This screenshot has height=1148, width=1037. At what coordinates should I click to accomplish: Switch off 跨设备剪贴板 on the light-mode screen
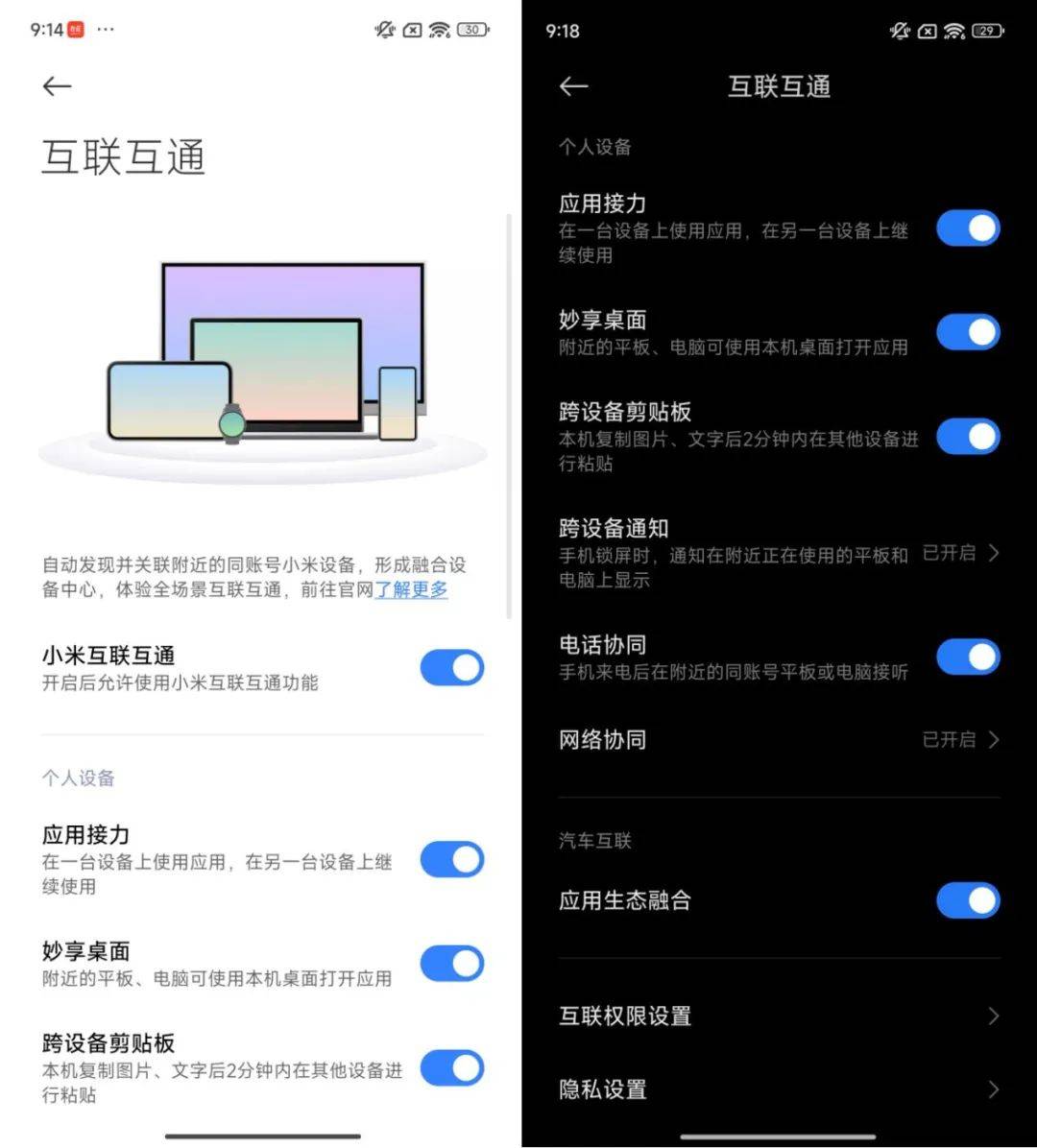click(452, 1067)
